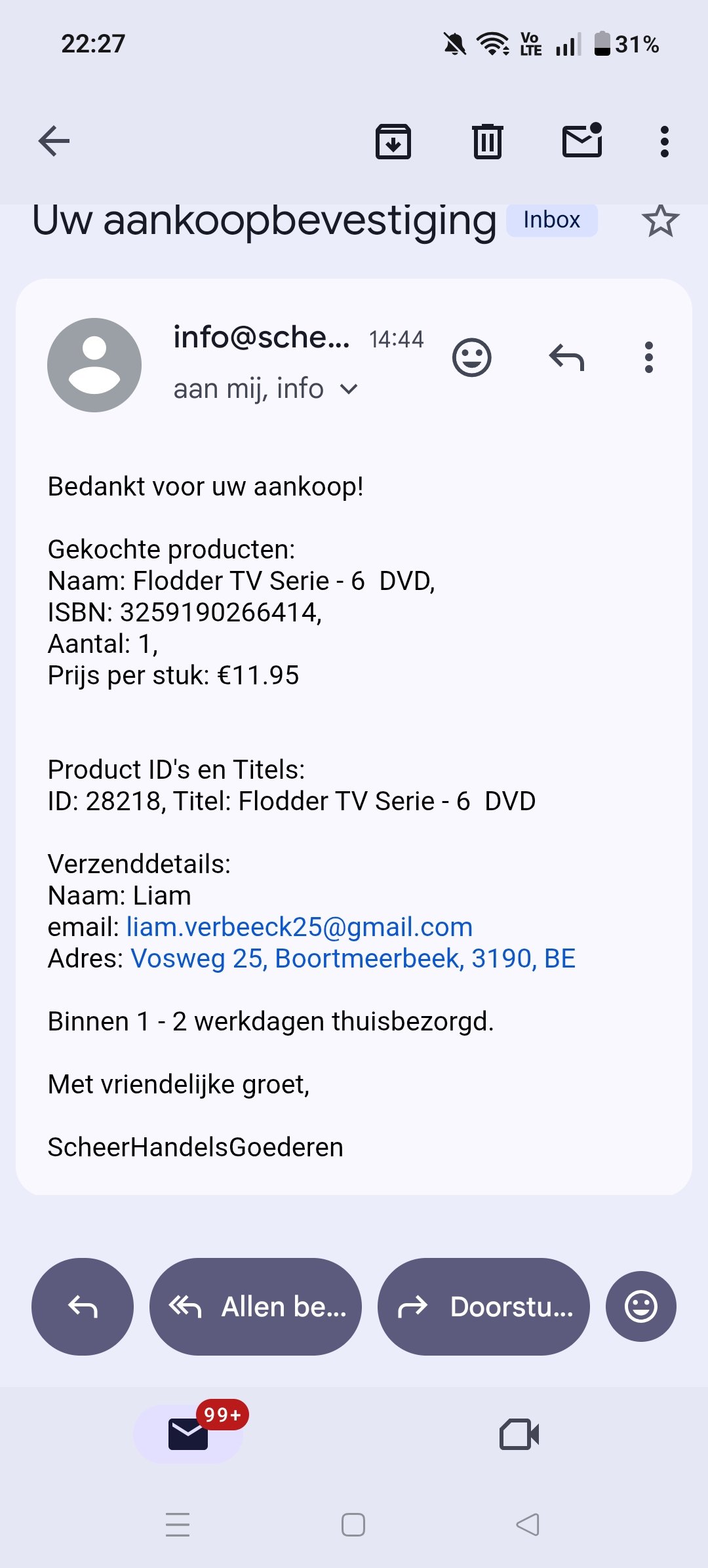Tap the round reply button below the message

pyautogui.click(x=83, y=1306)
